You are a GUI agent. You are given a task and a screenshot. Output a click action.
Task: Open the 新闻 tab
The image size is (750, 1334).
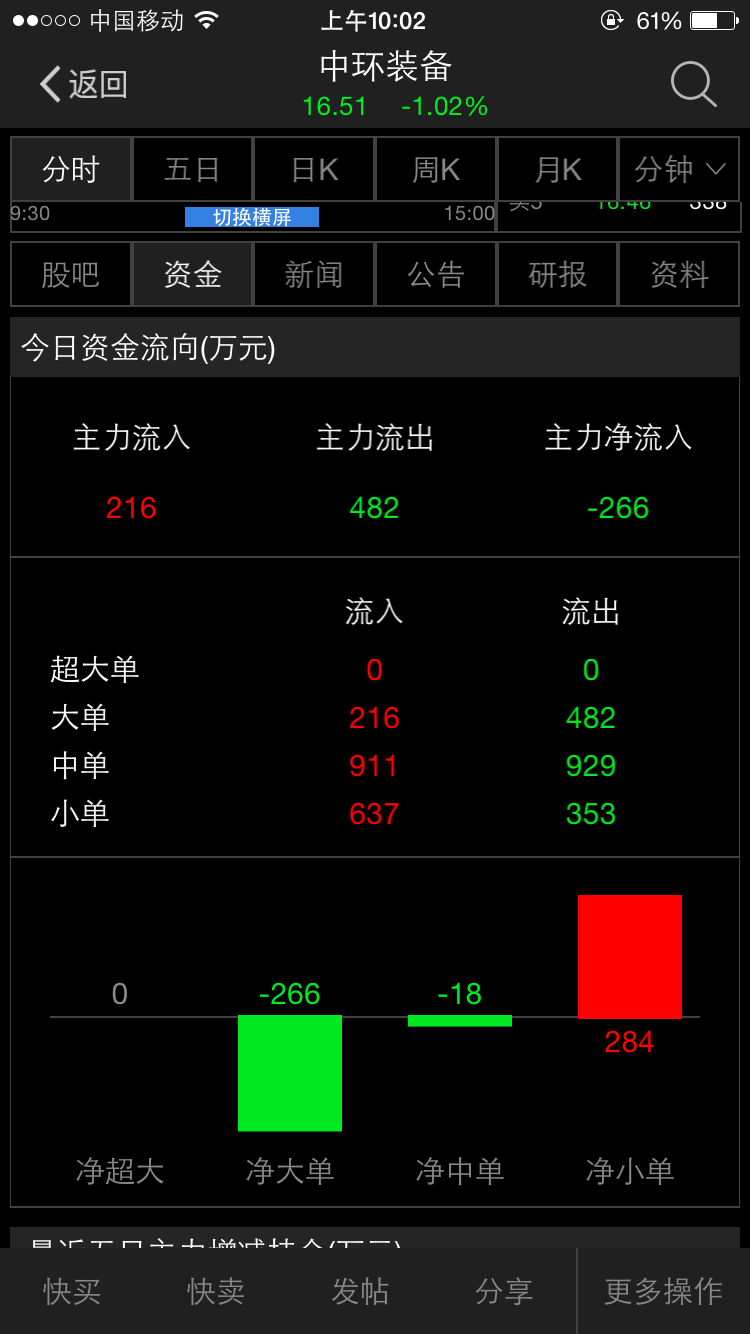(314, 274)
